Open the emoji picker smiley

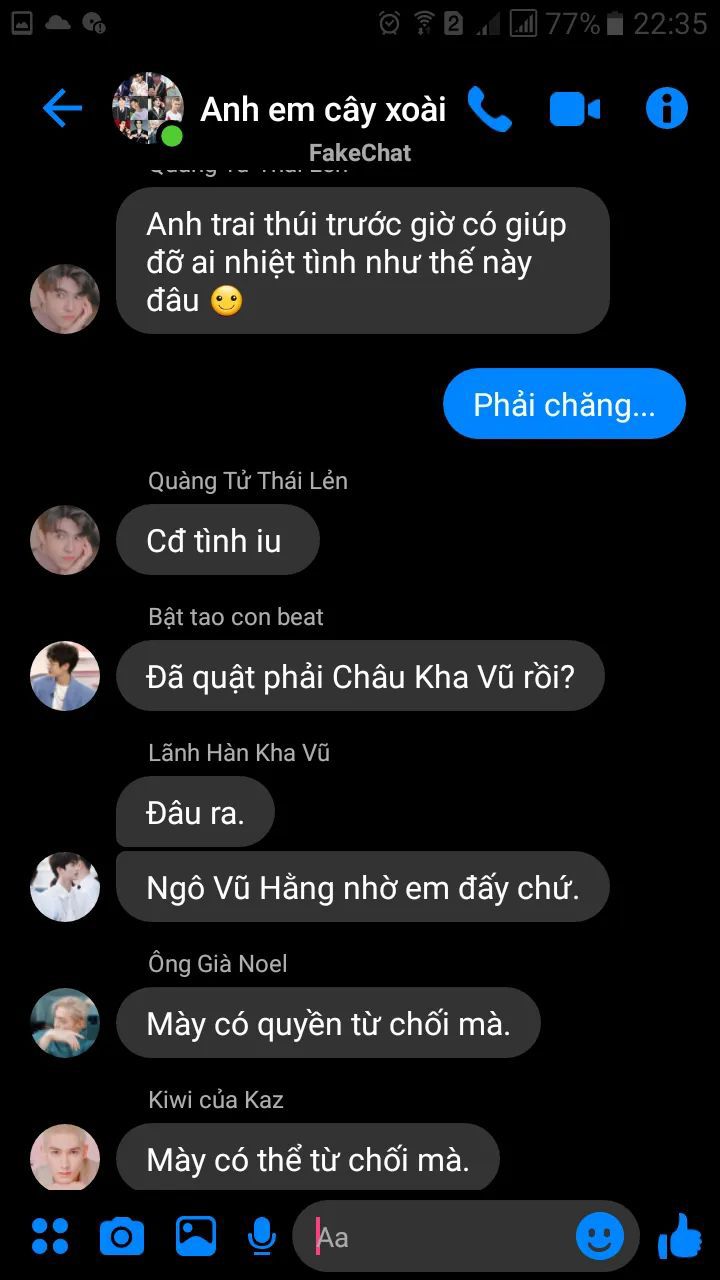click(600, 1238)
